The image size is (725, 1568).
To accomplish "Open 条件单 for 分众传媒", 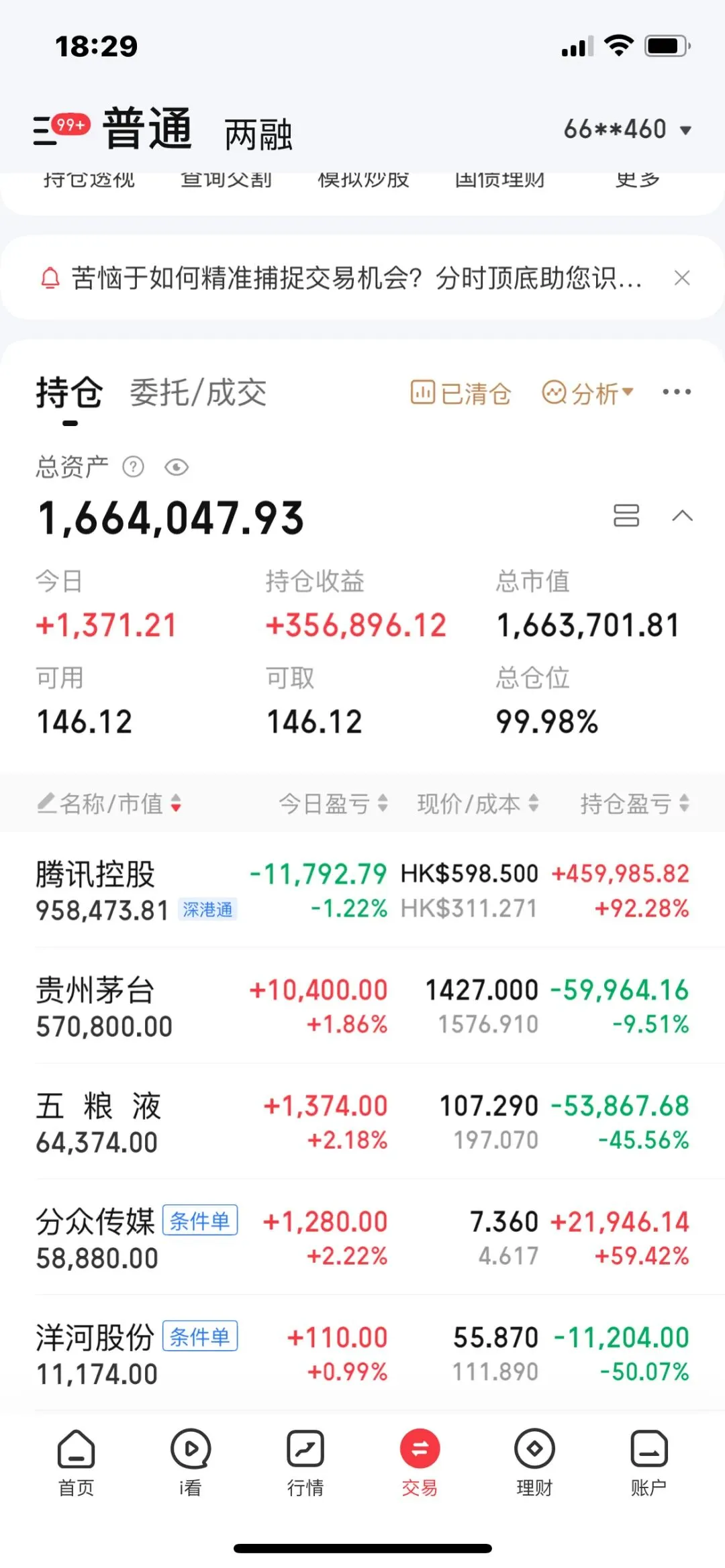I will pyautogui.click(x=200, y=1220).
